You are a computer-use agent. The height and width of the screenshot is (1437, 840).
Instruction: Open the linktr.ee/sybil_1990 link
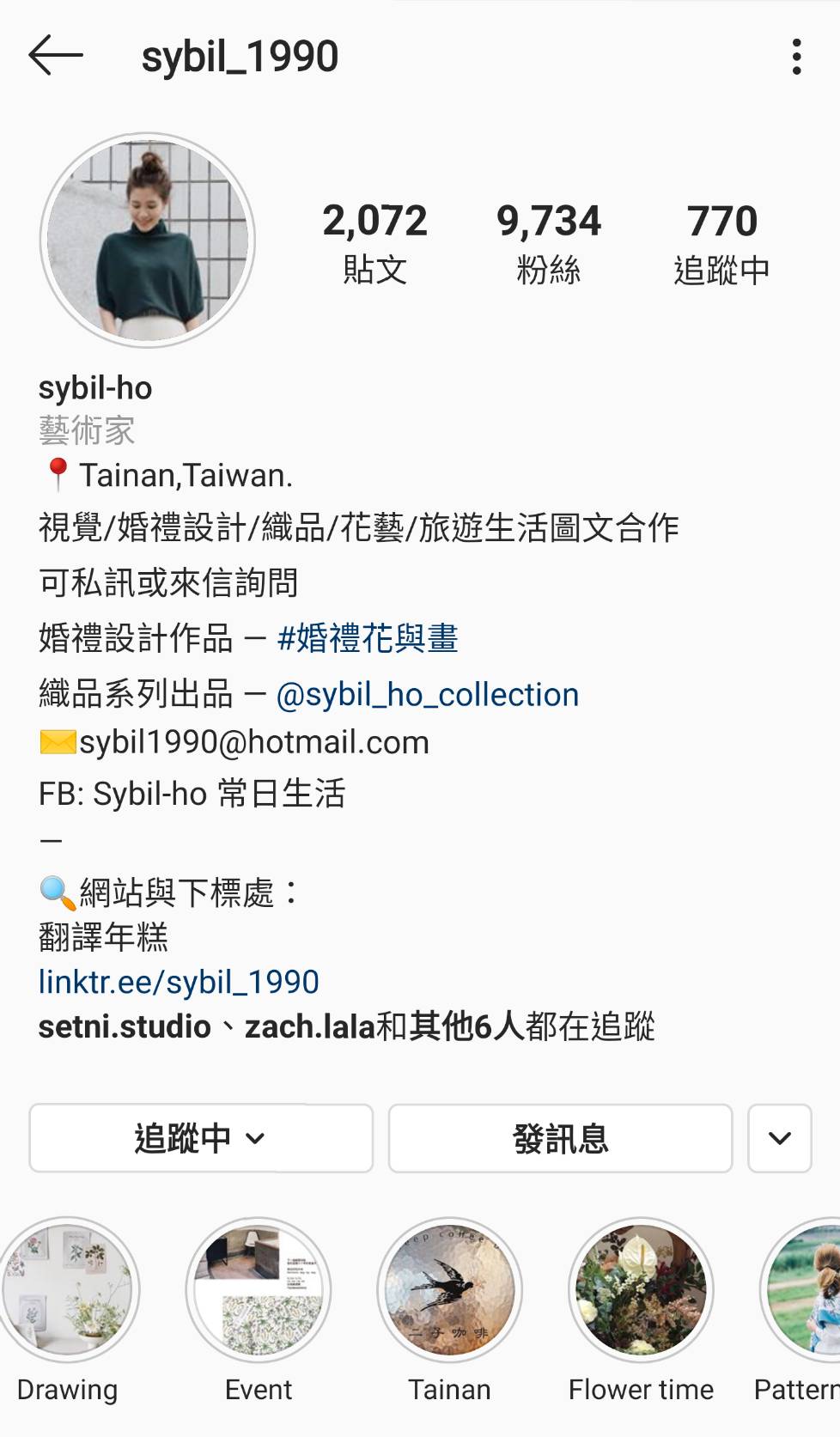pyautogui.click(x=179, y=982)
